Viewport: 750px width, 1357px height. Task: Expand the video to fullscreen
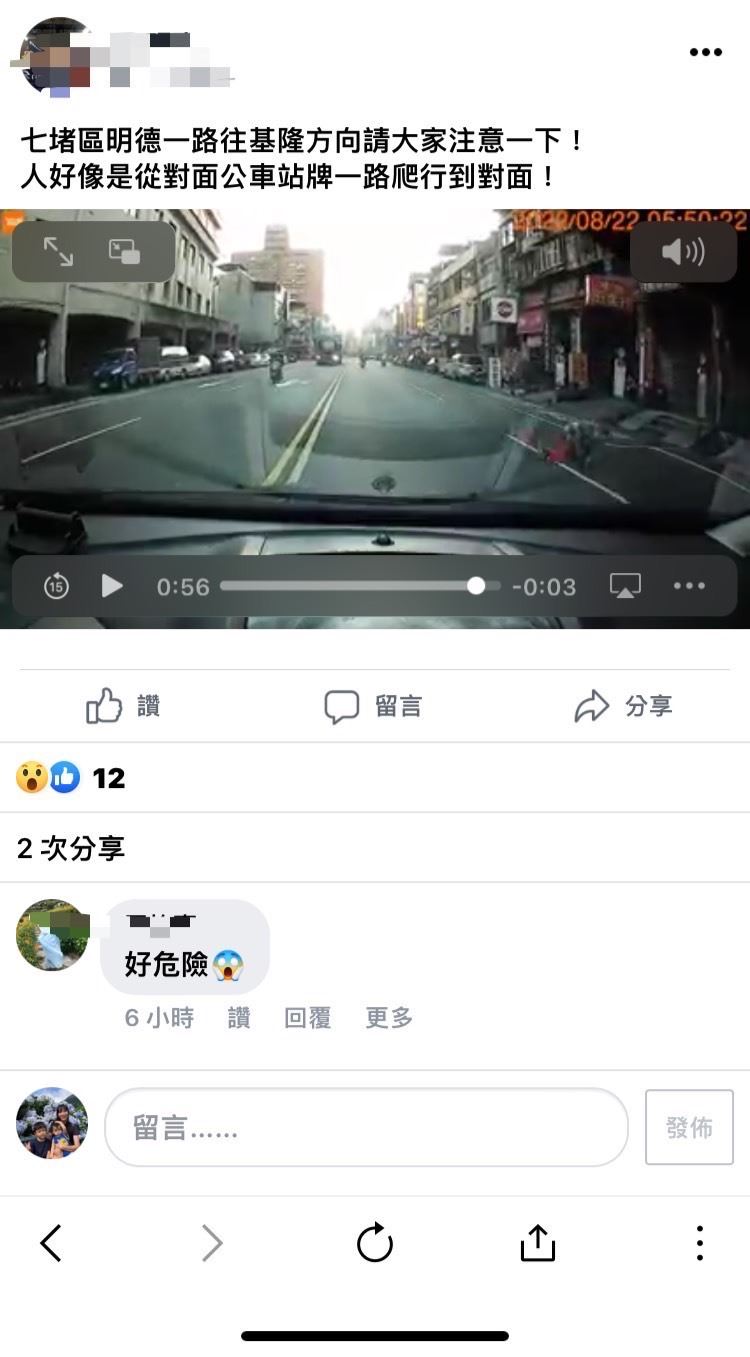(x=58, y=251)
